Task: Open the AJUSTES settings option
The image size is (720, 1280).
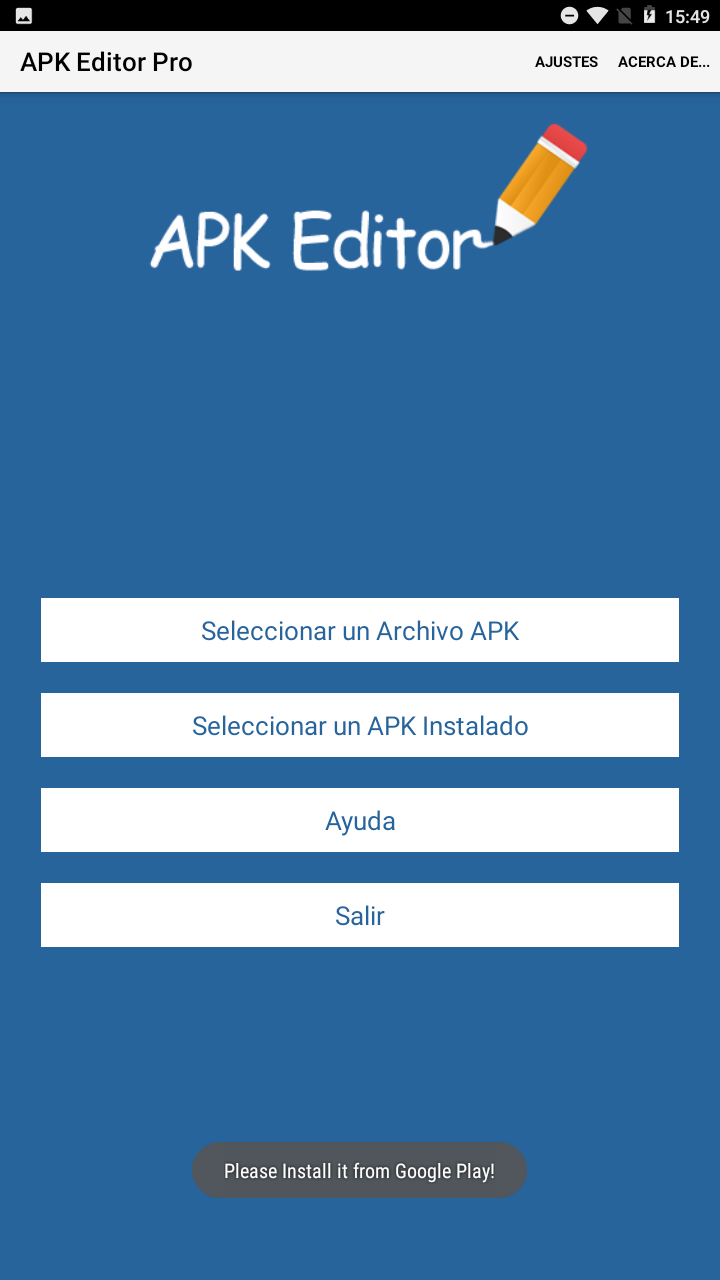Action: [566, 62]
